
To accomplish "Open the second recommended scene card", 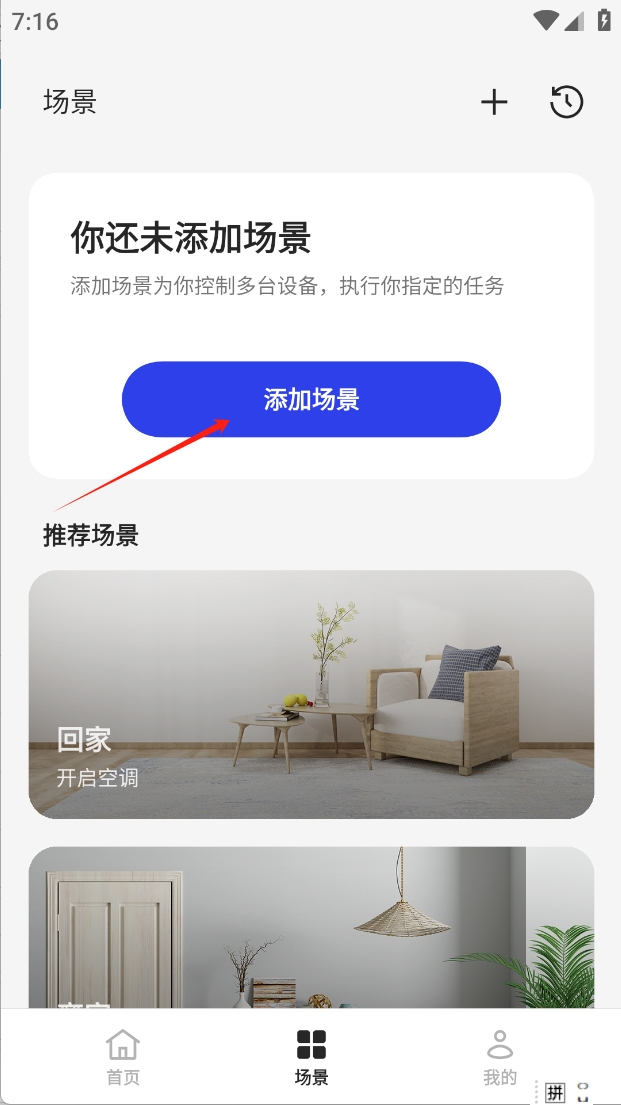I will point(311,927).
